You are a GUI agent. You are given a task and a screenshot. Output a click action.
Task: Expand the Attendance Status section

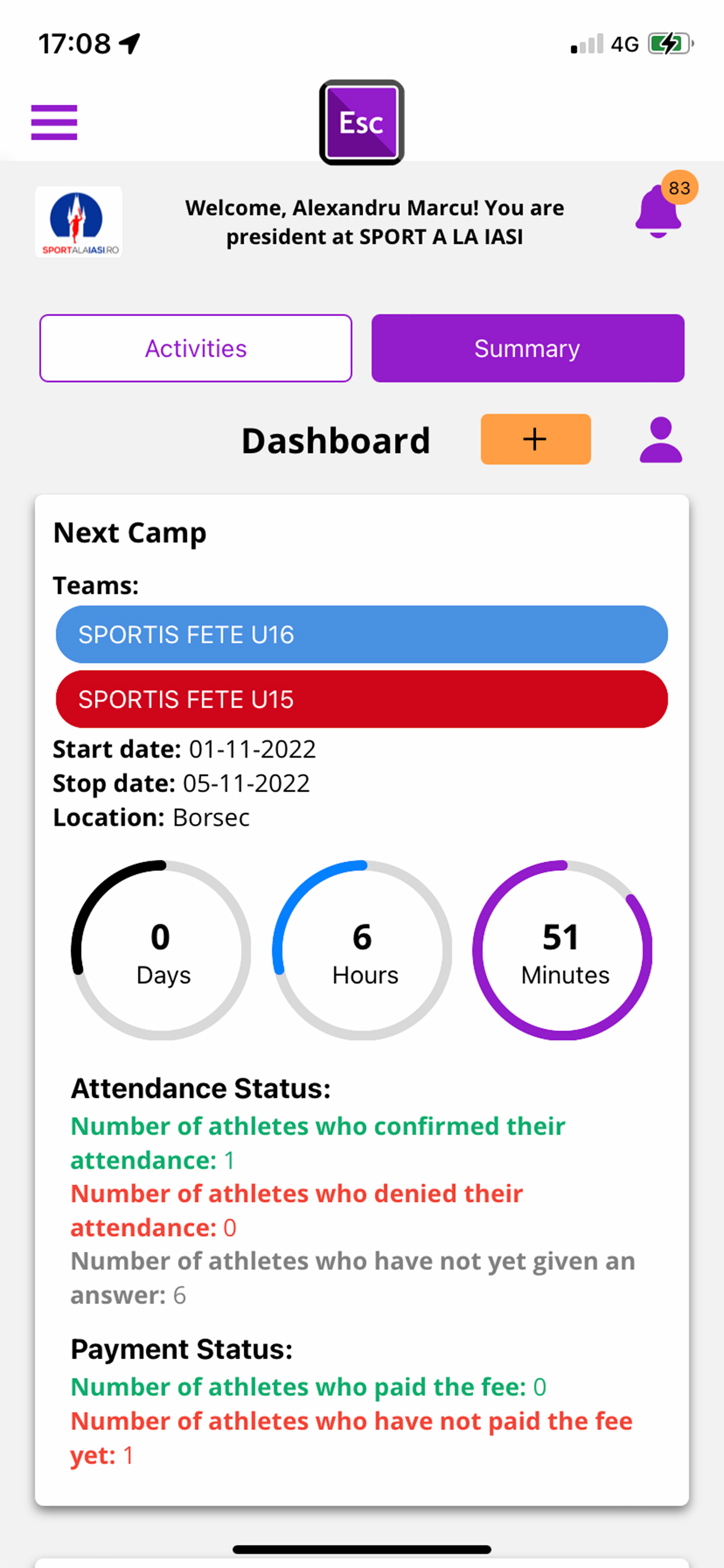pyautogui.click(x=201, y=1088)
